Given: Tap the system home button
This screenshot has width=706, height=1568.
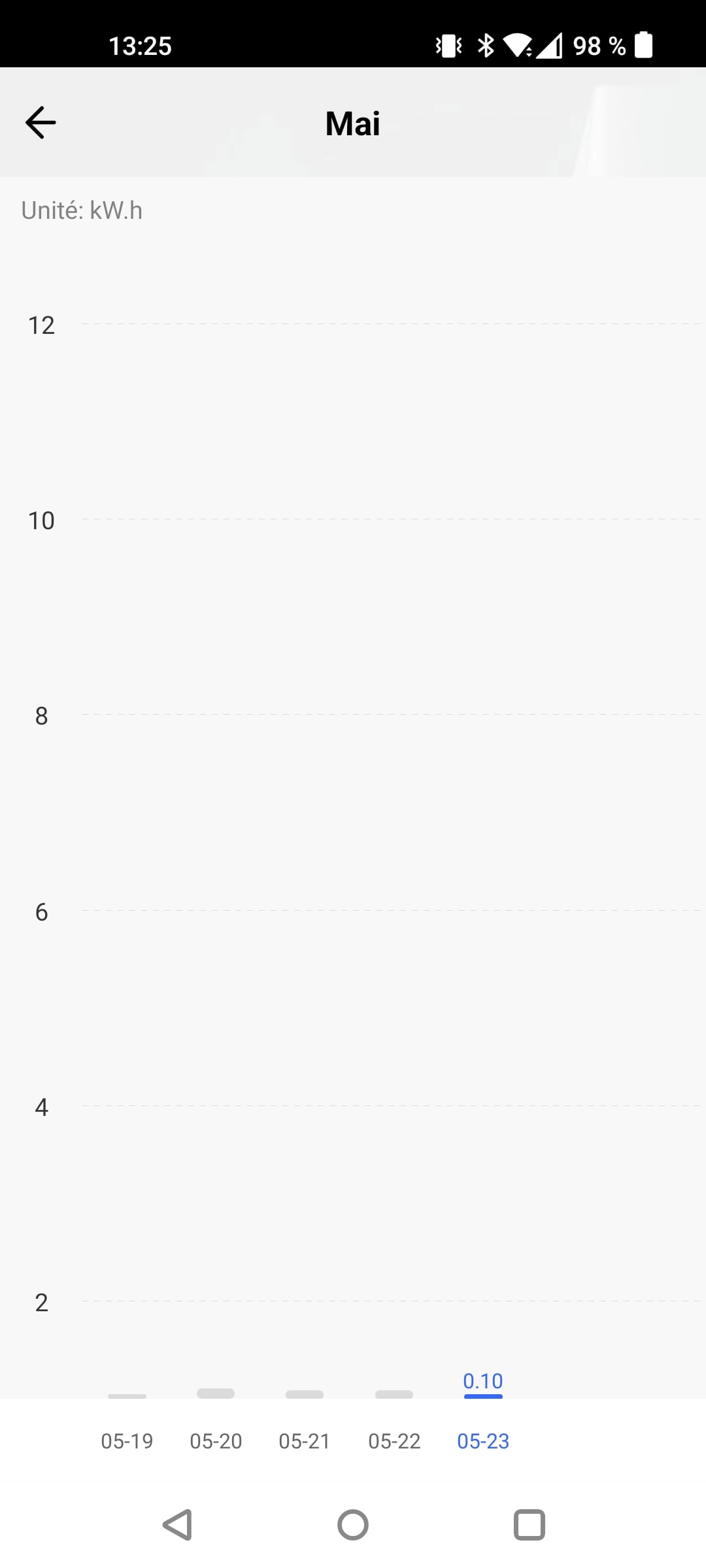Looking at the screenshot, I should 353,1526.
